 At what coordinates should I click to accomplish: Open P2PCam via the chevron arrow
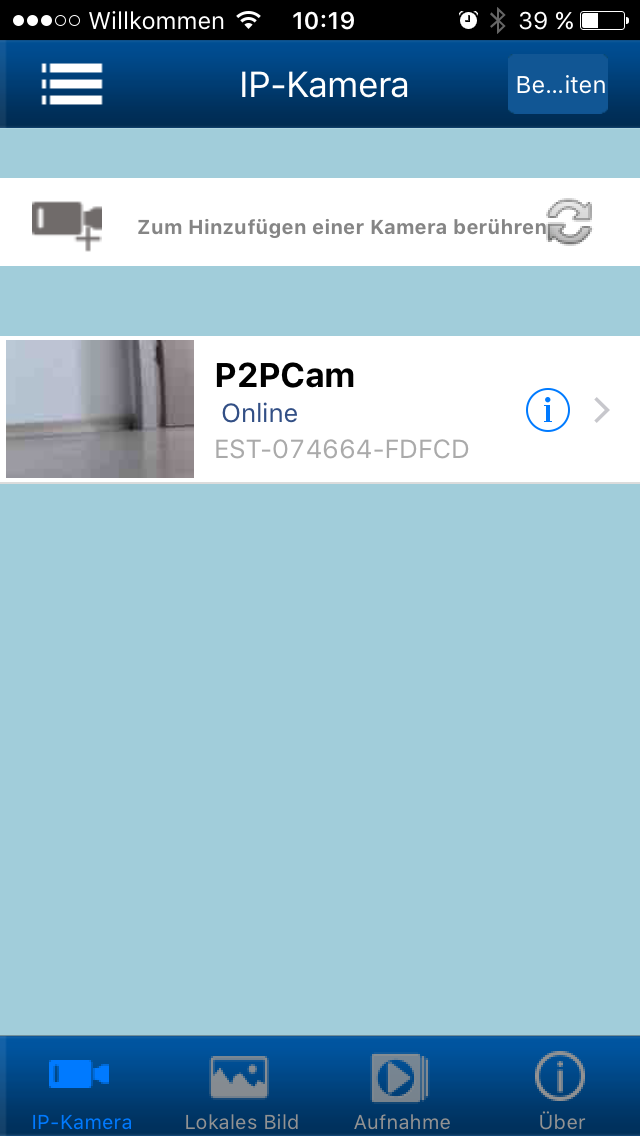point(602,410)
